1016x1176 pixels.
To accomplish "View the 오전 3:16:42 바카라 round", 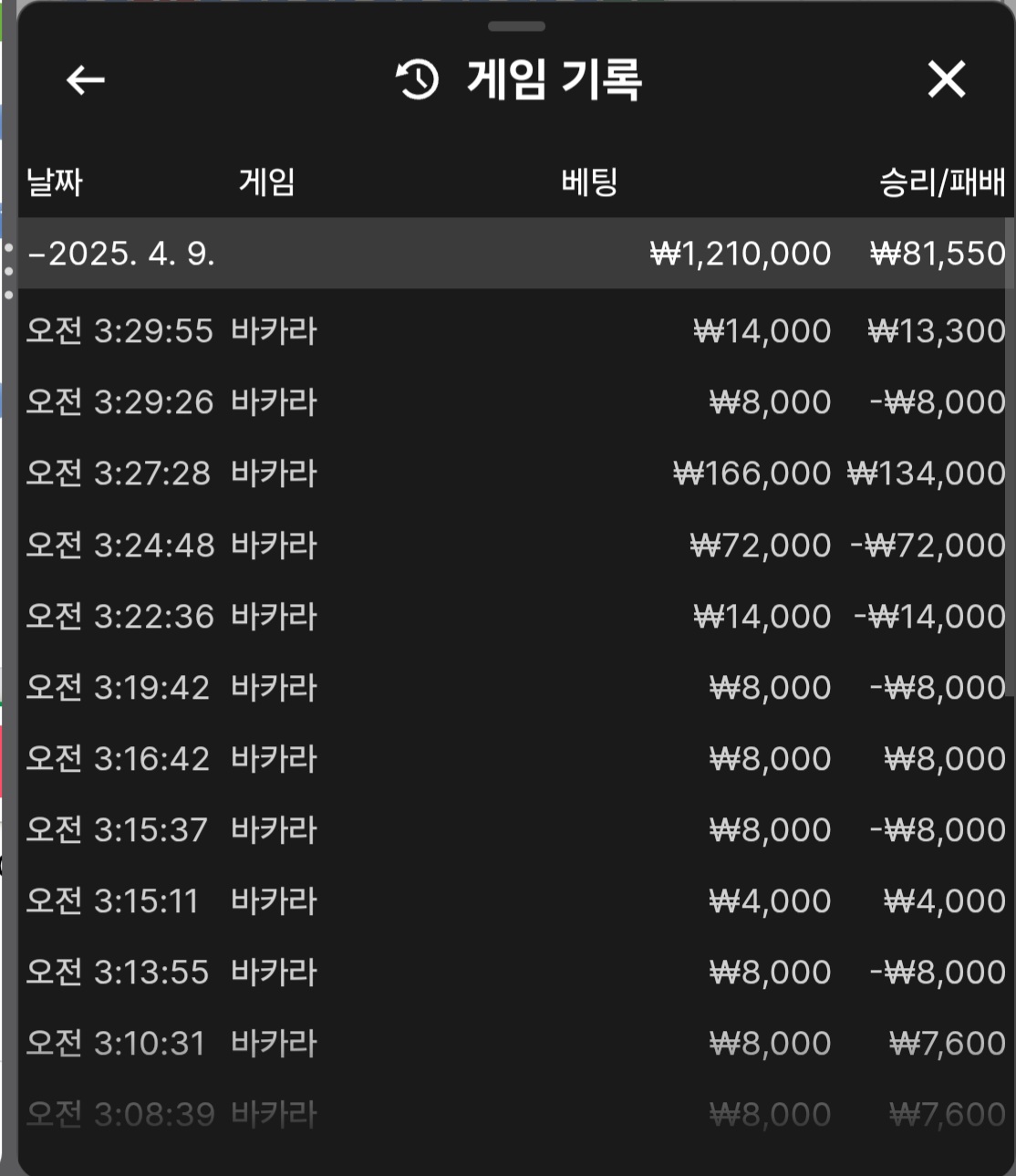I will [x=274, y=758].
